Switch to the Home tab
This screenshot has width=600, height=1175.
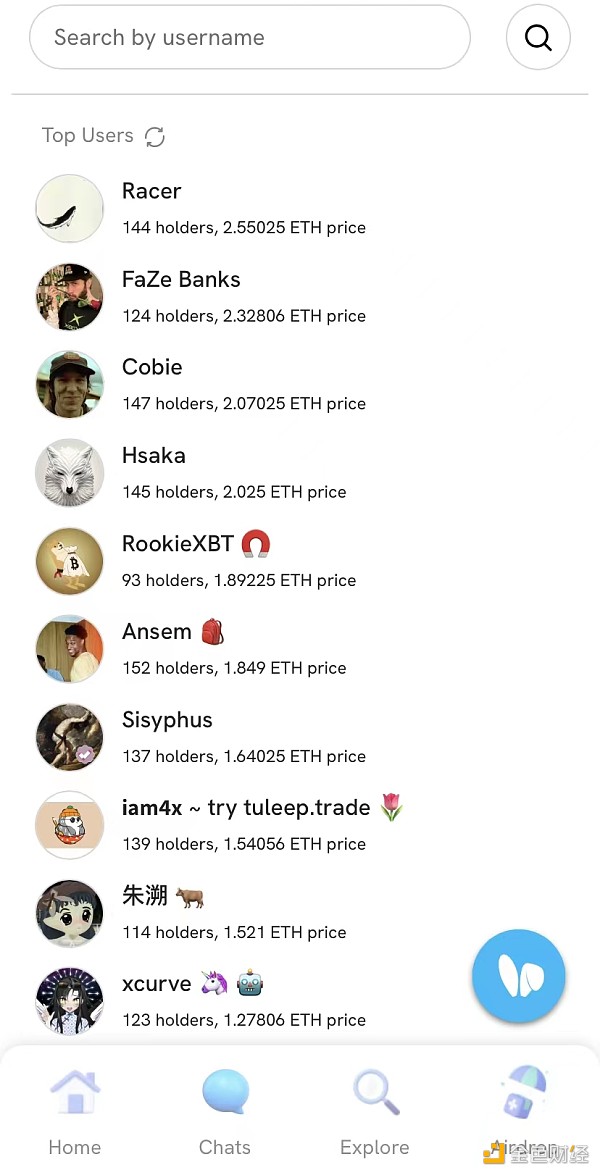(x=75, y=1112)
